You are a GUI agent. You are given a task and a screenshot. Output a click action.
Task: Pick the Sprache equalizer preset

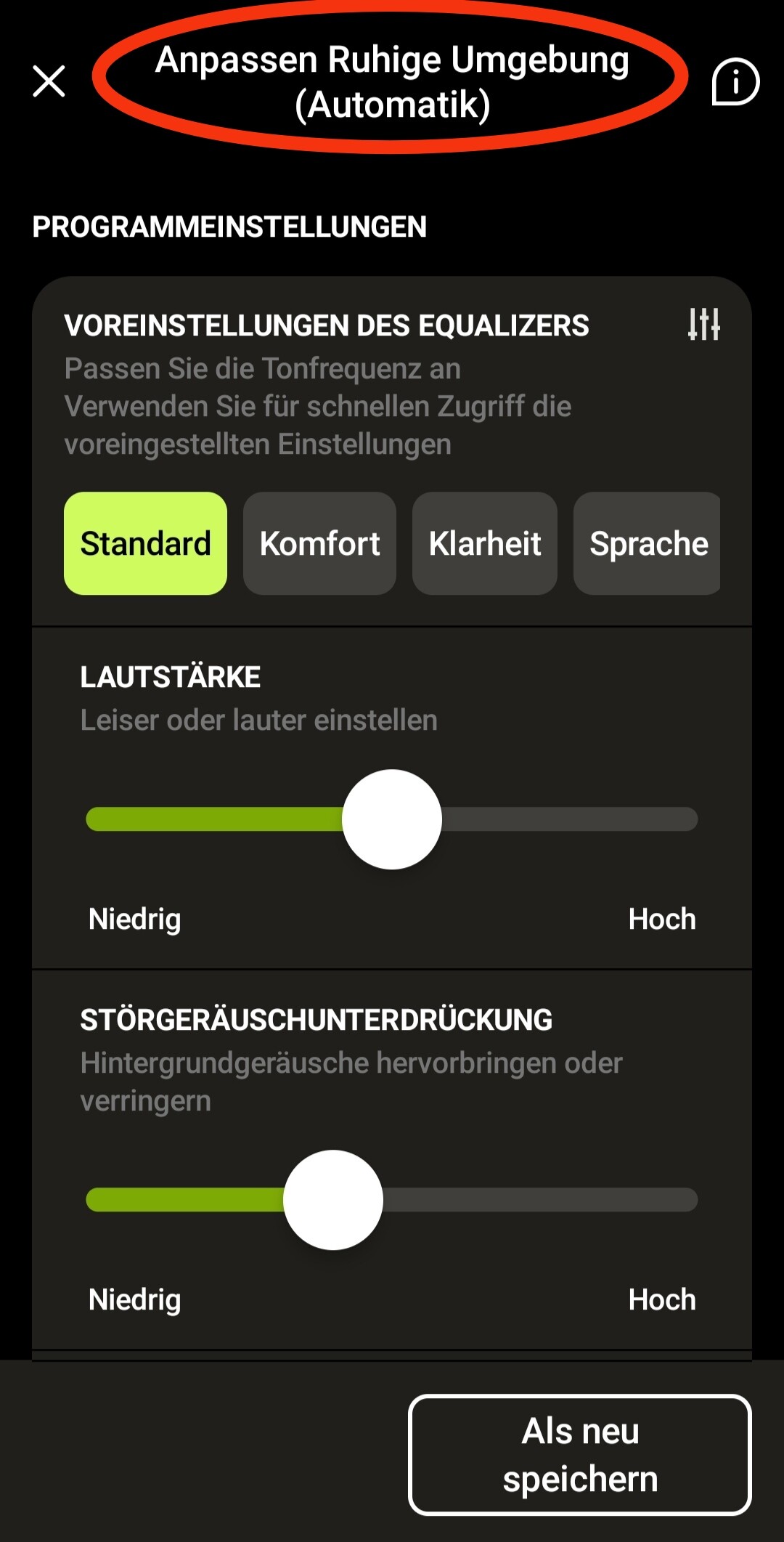click(648, 543)
